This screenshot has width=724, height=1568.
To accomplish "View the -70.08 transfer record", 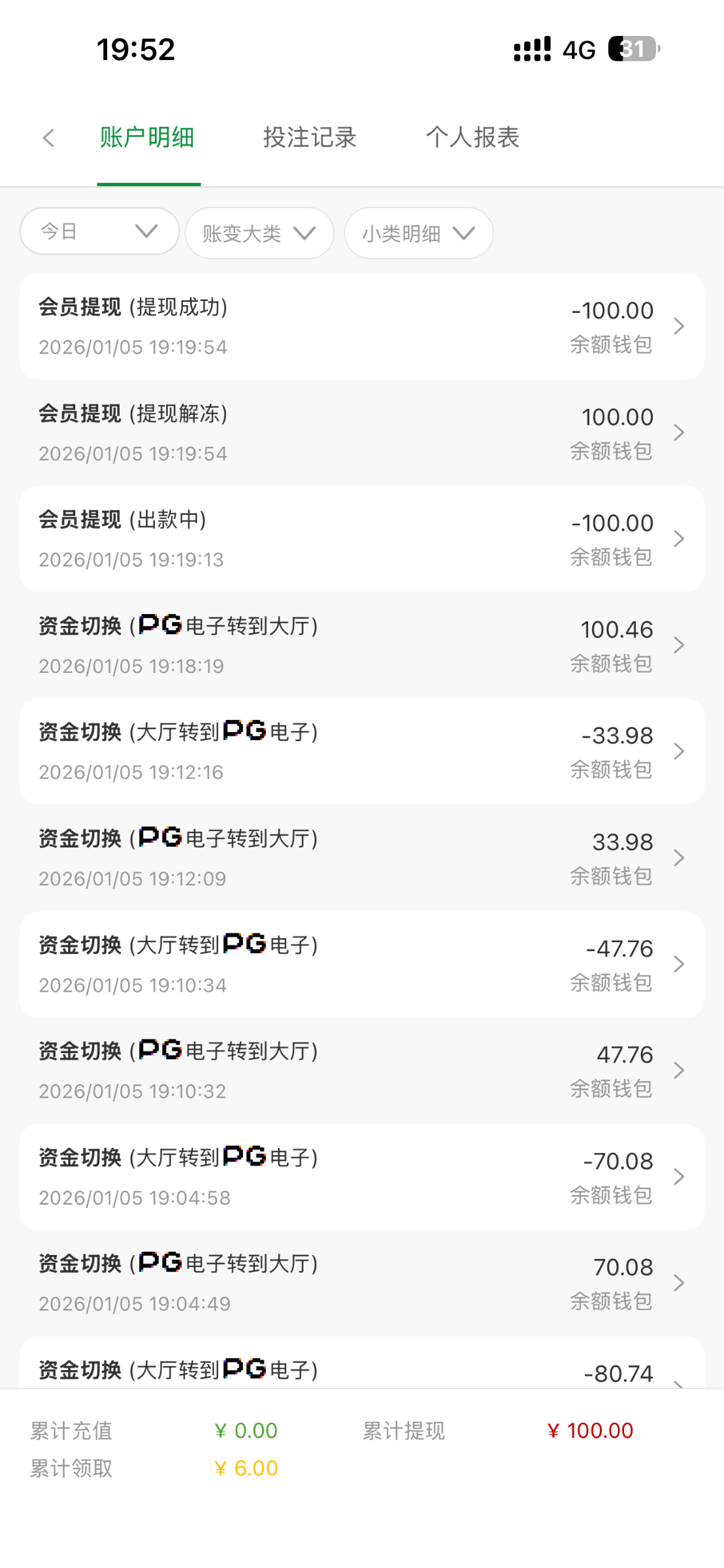I will coord(361,1177).
